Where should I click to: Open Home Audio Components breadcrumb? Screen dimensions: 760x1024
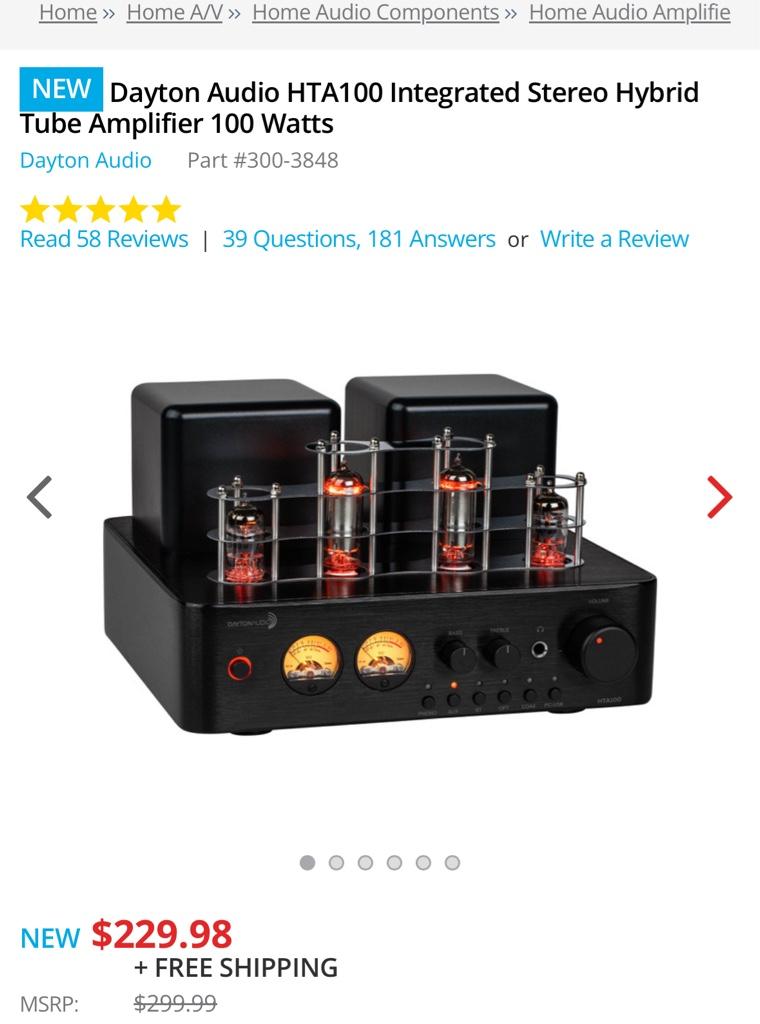[x=375, y=13]
